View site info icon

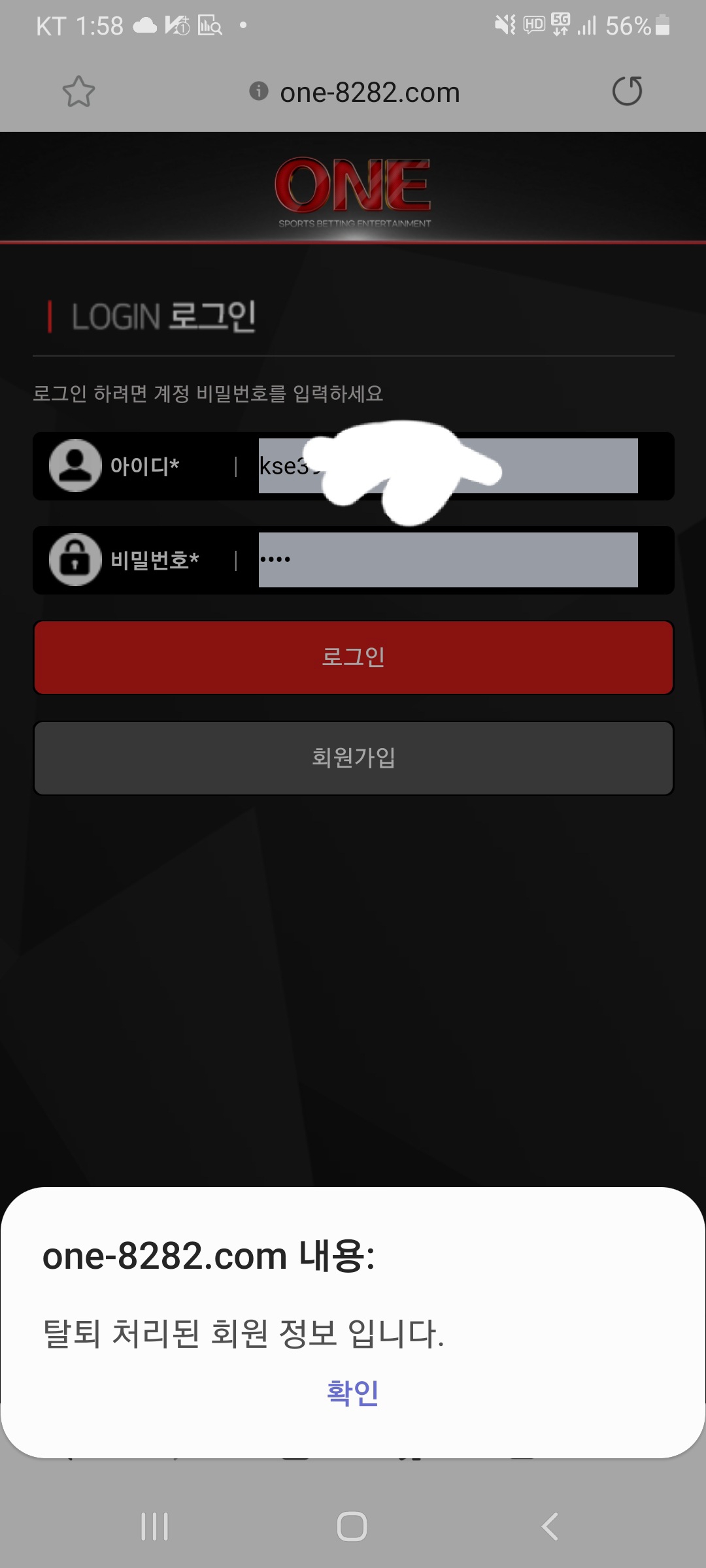259,91
